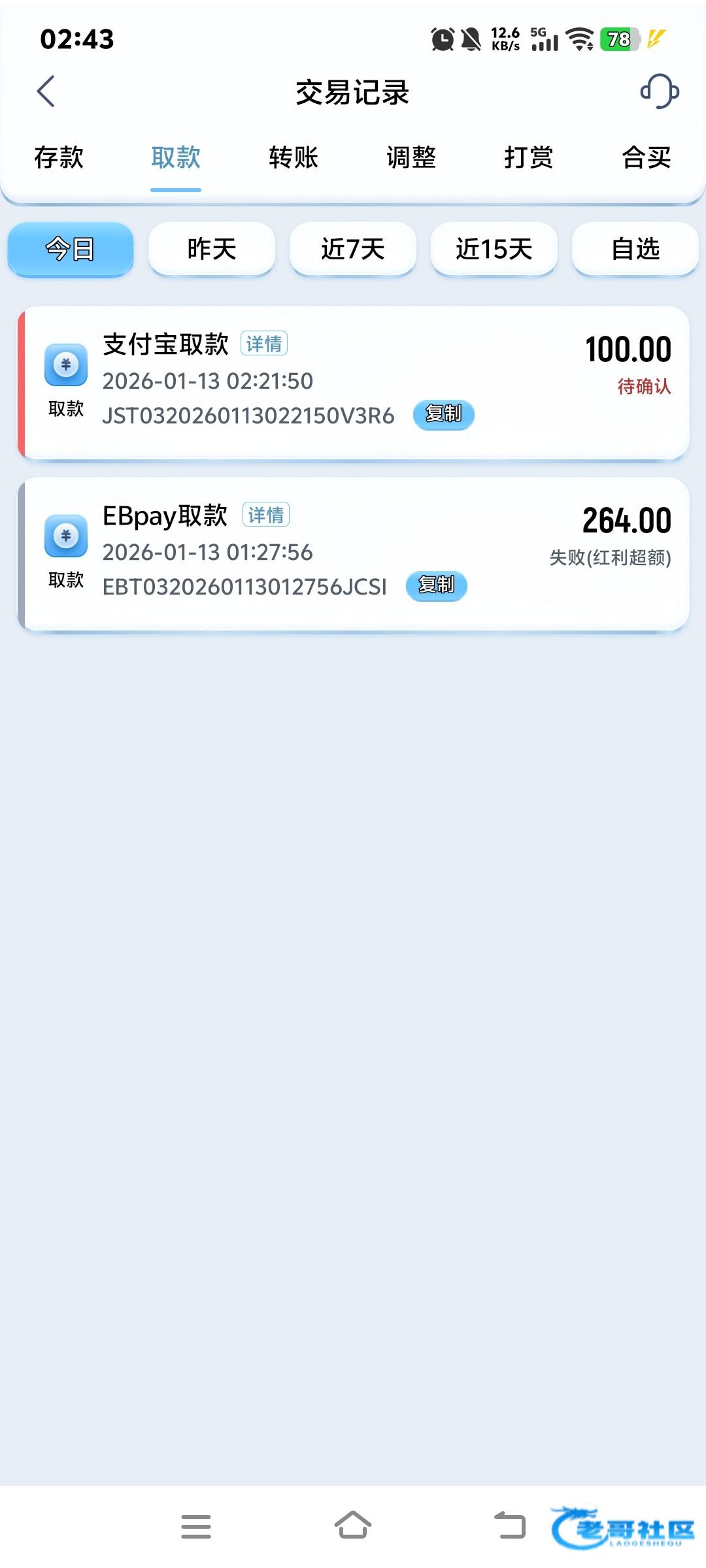Copy order number JST0320260113022150V3R6
Viewport: 706px width, 1568px height.
coord(443,414)
